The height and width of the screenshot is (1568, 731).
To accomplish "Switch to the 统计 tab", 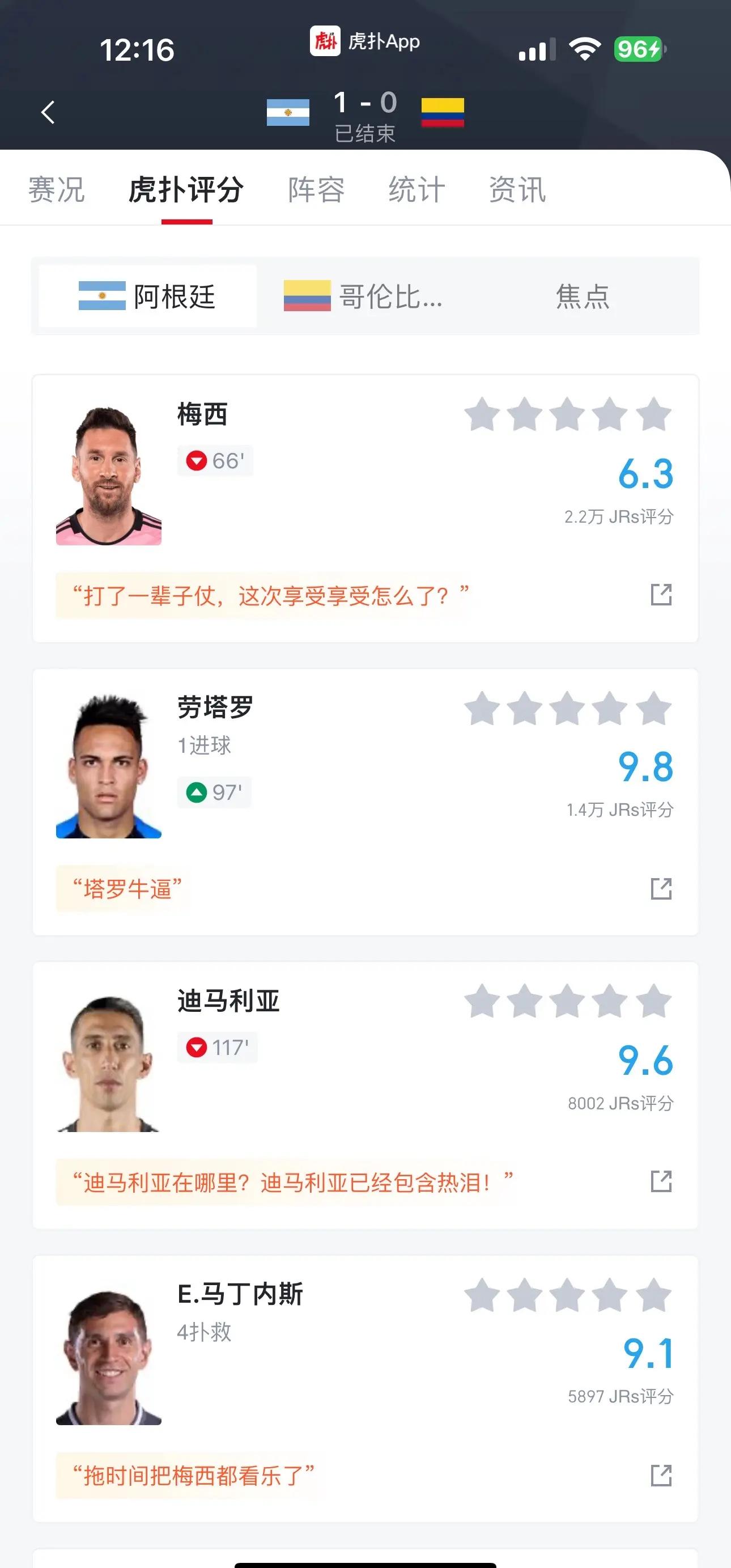I will click(x=416, y=189).
